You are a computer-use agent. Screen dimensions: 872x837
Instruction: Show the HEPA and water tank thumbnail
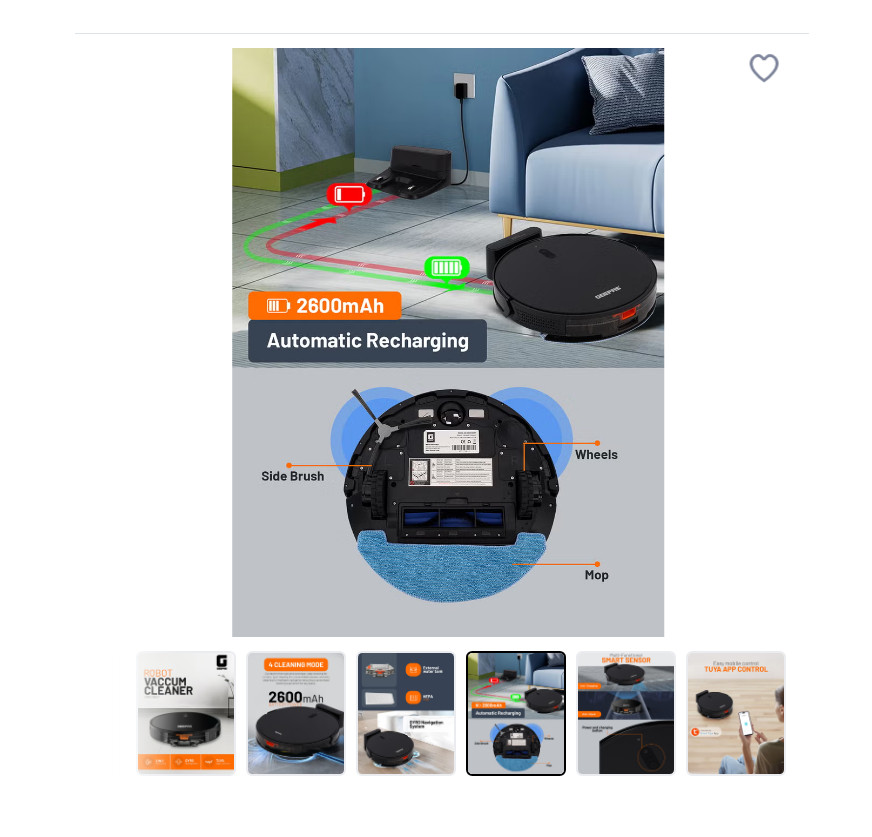click(406, 713)
